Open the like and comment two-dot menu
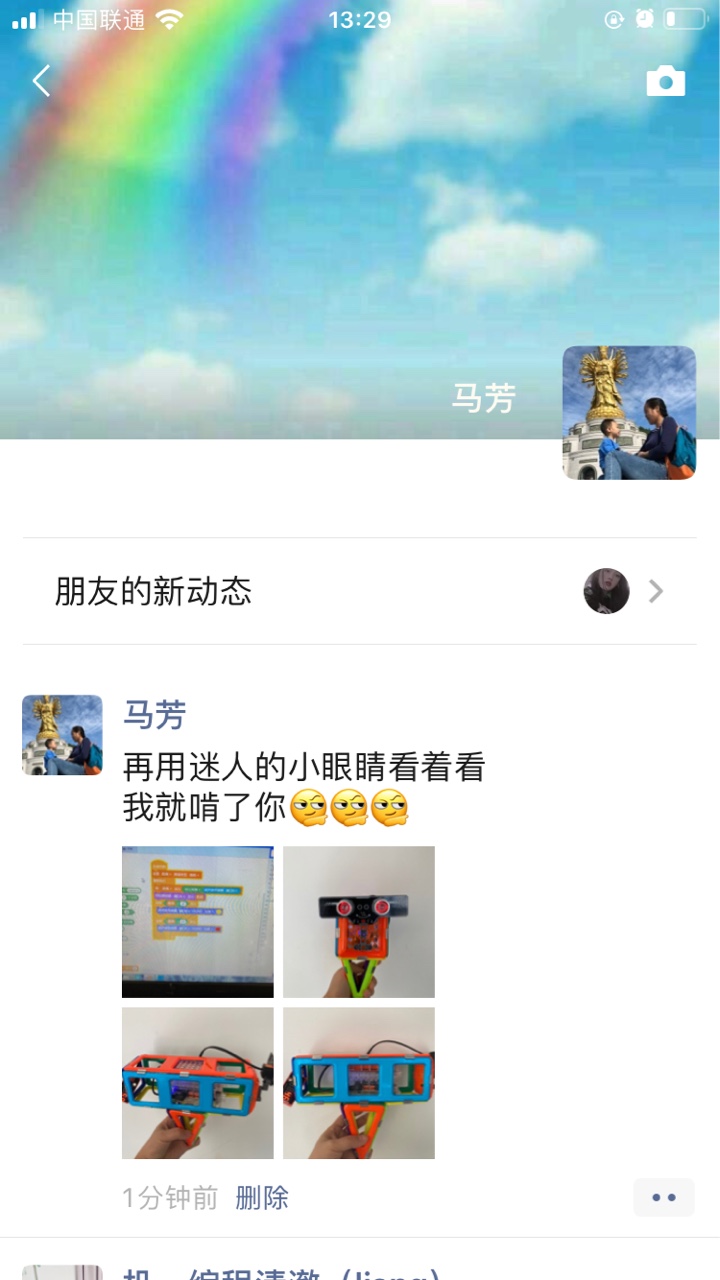 click(663, 1197)
